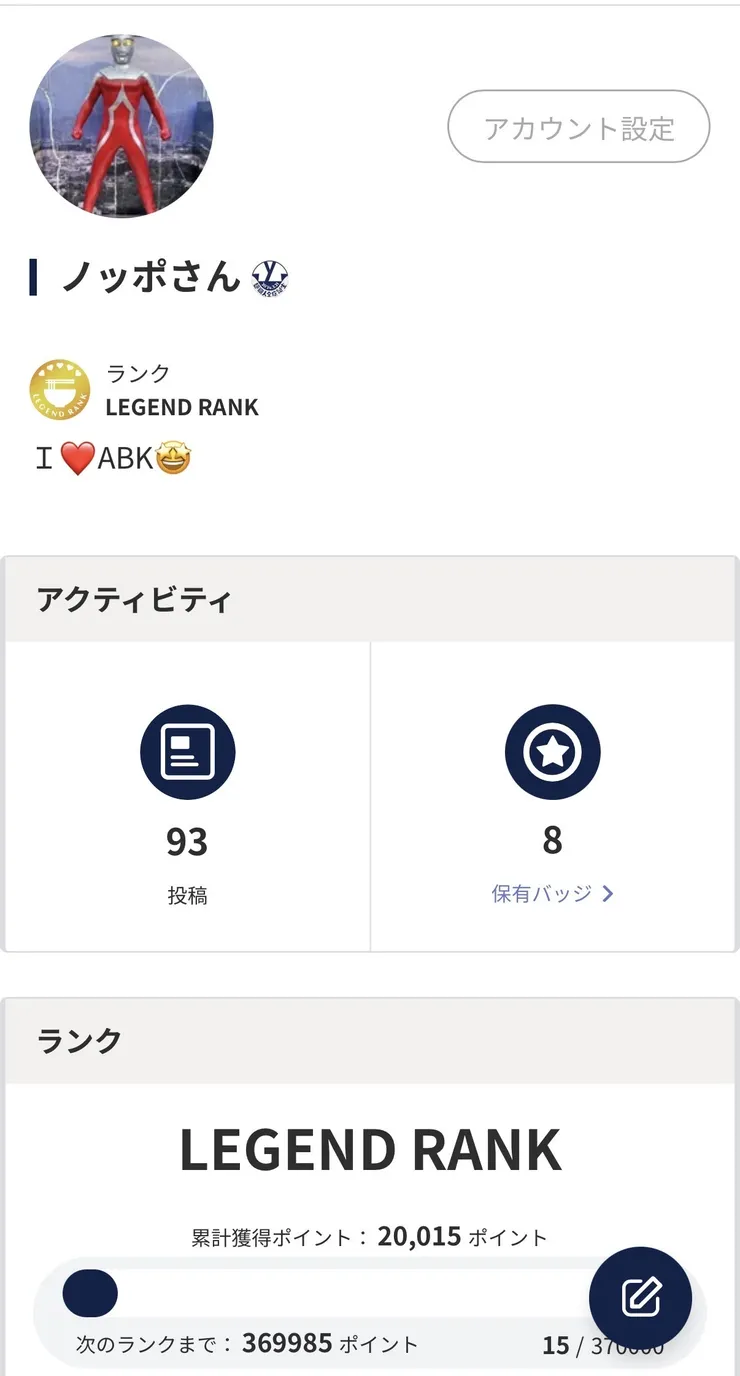Image resolution: width=740 pixels, height=1376 pixels.
Task: Tap the document icon above the post count
Action: [188, 752]
